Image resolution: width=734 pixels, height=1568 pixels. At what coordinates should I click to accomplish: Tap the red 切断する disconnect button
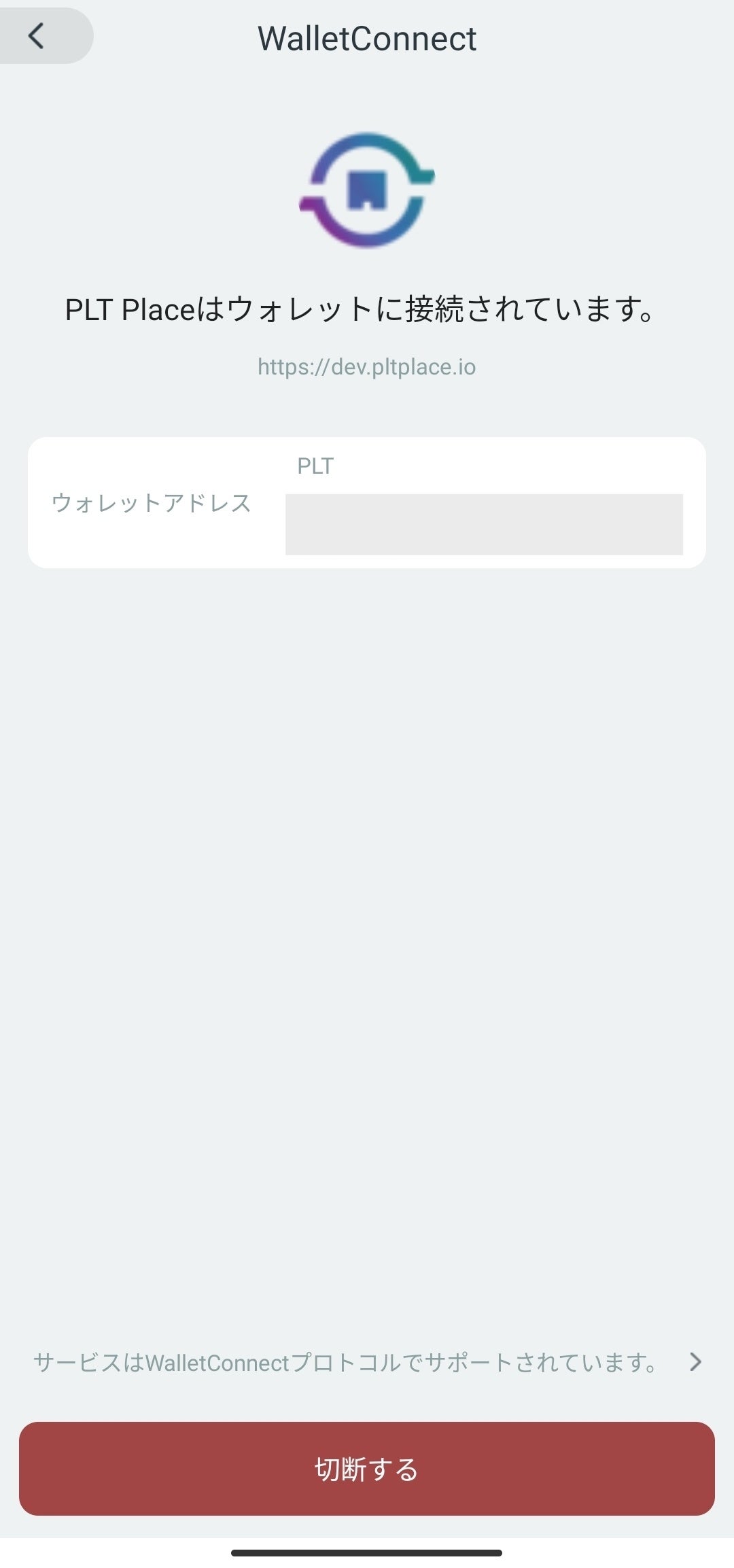click(x=367, y=1469)
